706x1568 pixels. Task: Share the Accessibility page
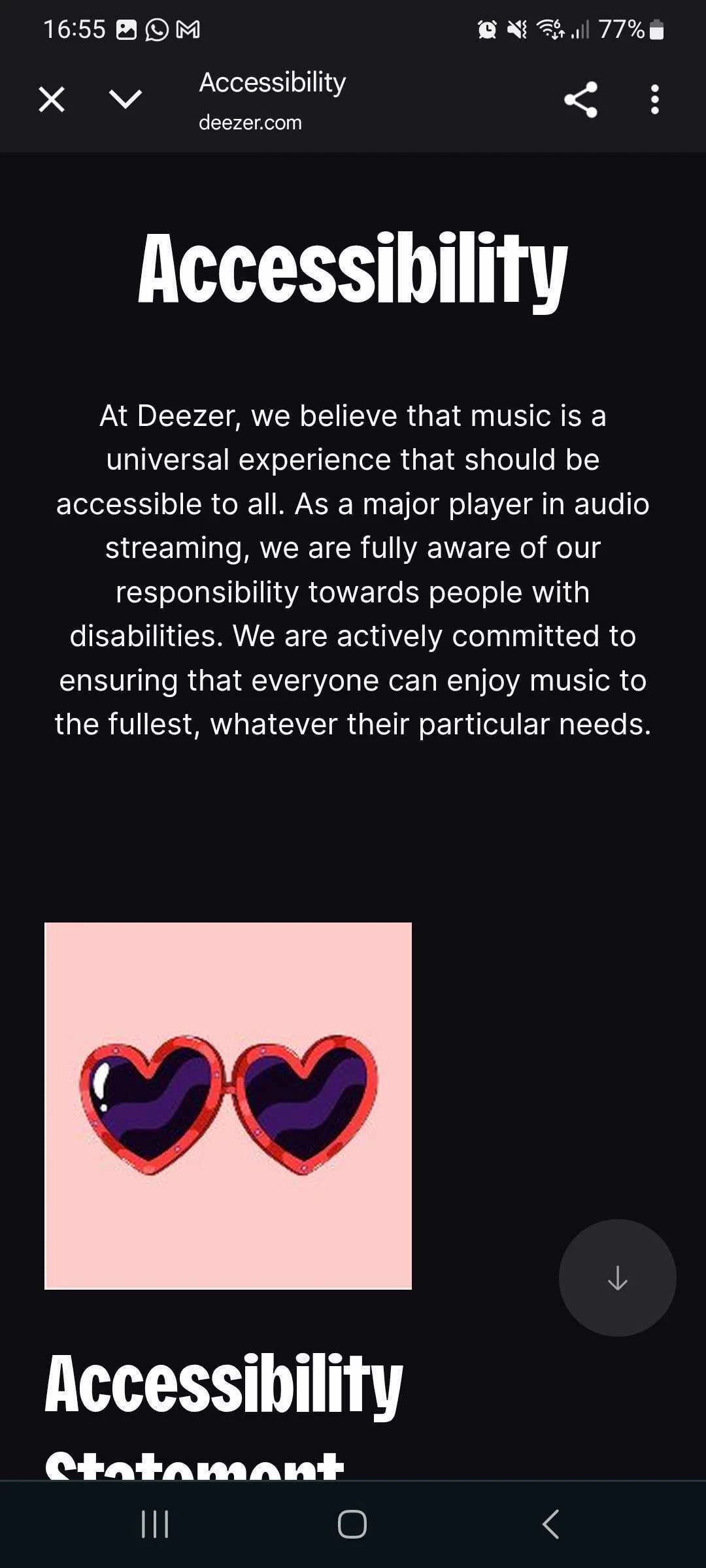580,100
